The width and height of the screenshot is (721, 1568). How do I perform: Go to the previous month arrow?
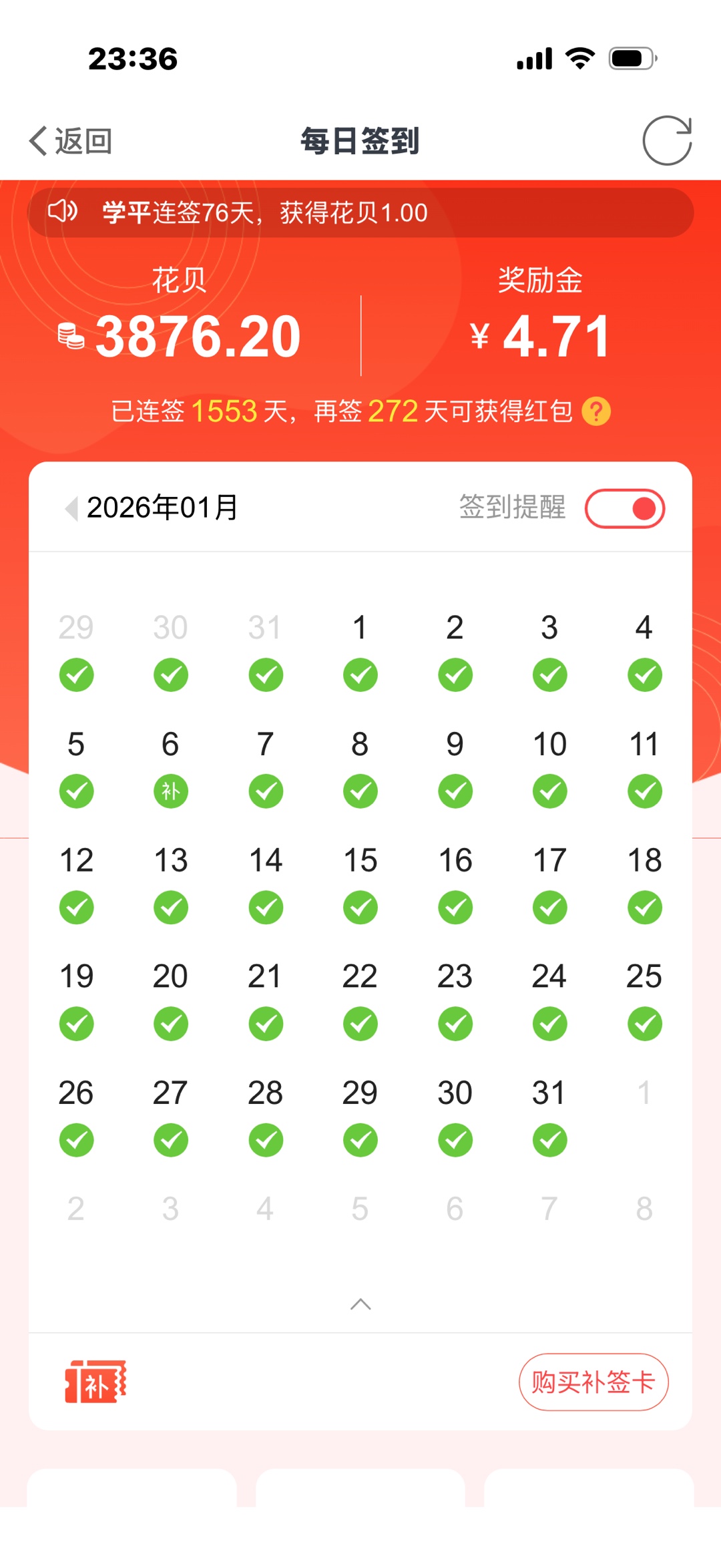71,508
